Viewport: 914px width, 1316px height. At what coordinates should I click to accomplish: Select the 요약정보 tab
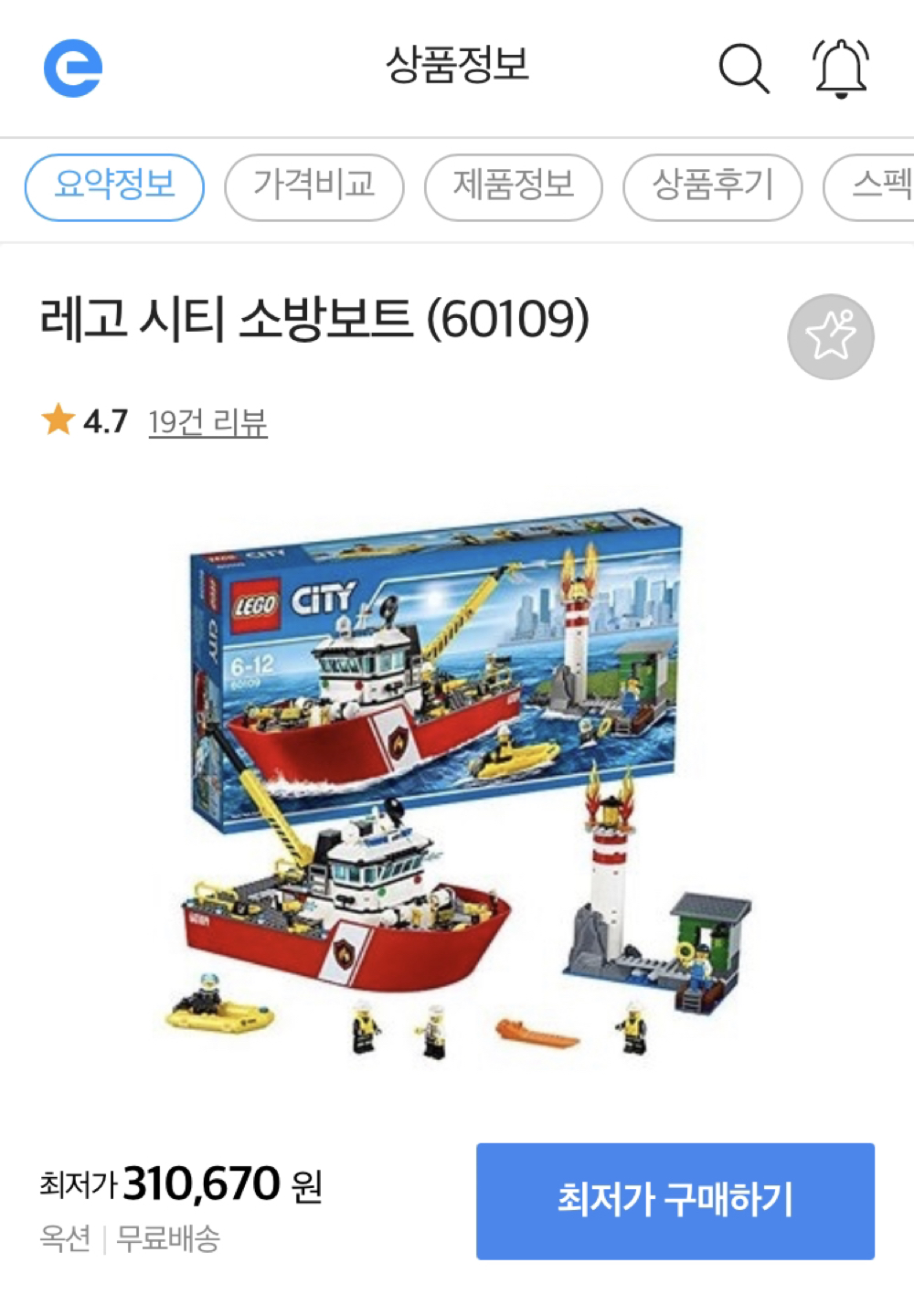point(114,187)
